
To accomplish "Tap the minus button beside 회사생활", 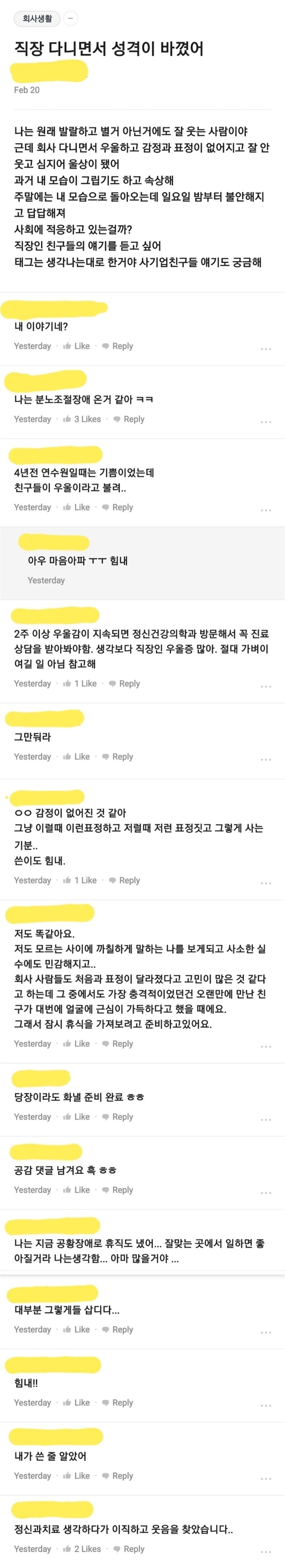I will [x=71, y=19].
